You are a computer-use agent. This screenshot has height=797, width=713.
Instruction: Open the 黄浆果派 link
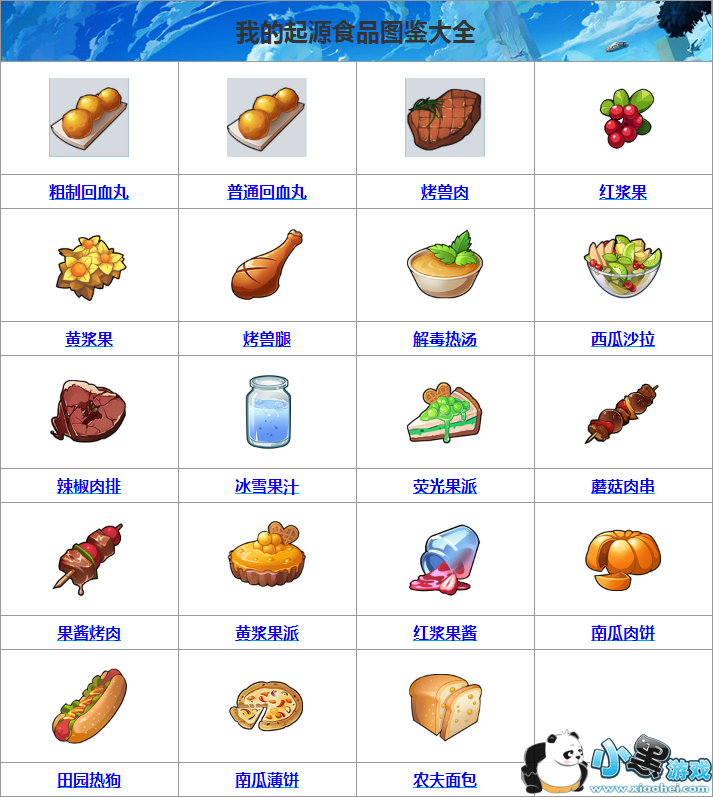(267, 633)
